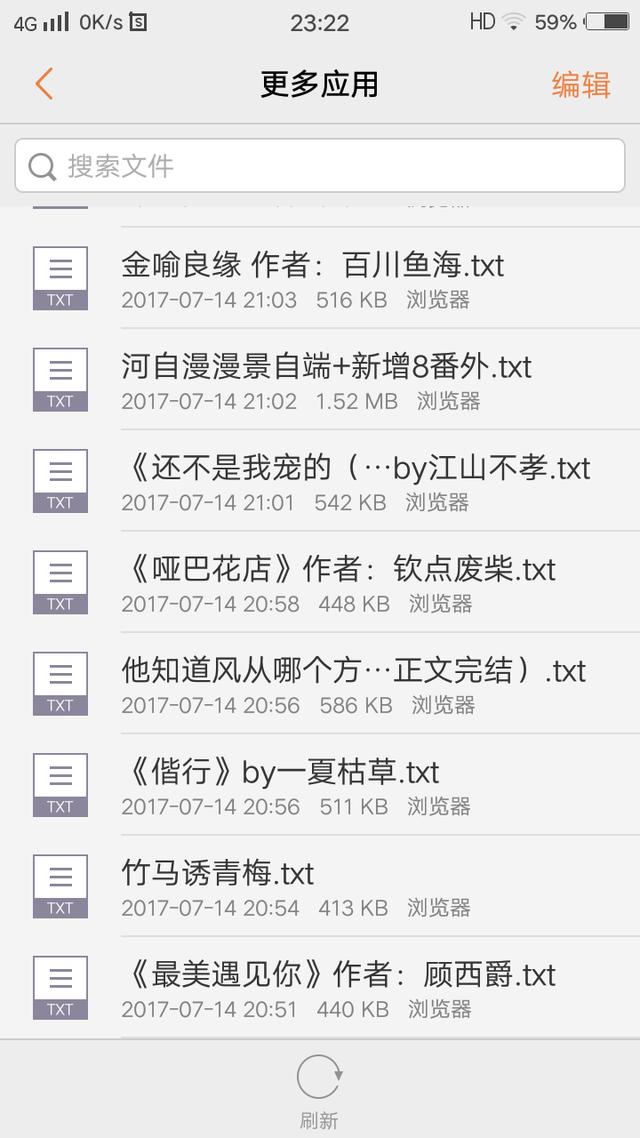The width and height of the screenshot is (640, 1138).
Task: Open the 他知道风从哪个方 file
Action: click(x=320, y=684)
